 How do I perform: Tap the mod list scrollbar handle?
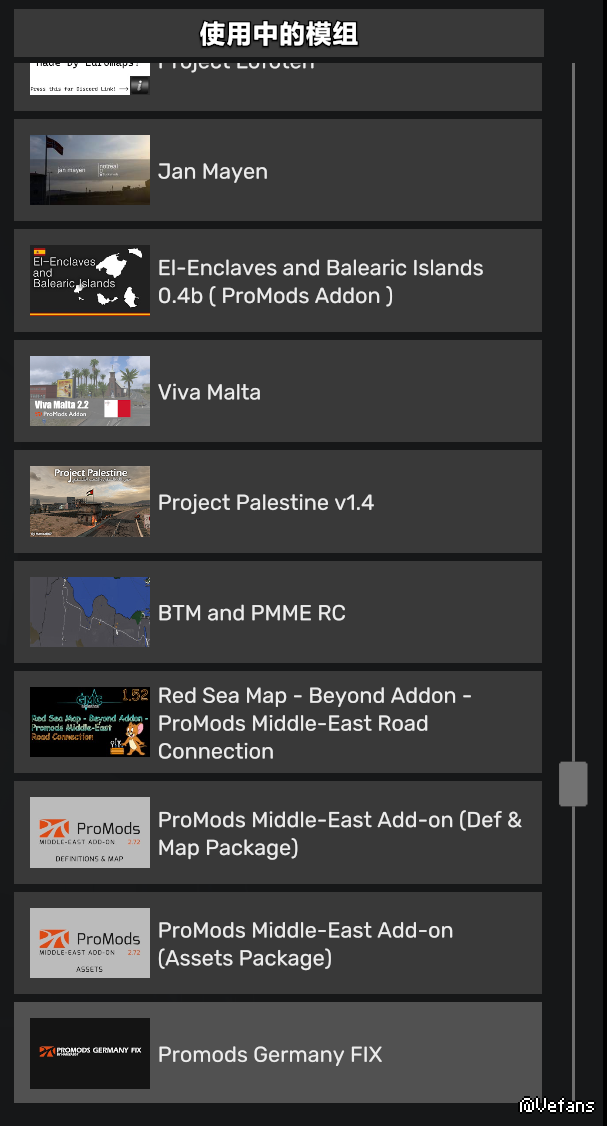(573, 784)
